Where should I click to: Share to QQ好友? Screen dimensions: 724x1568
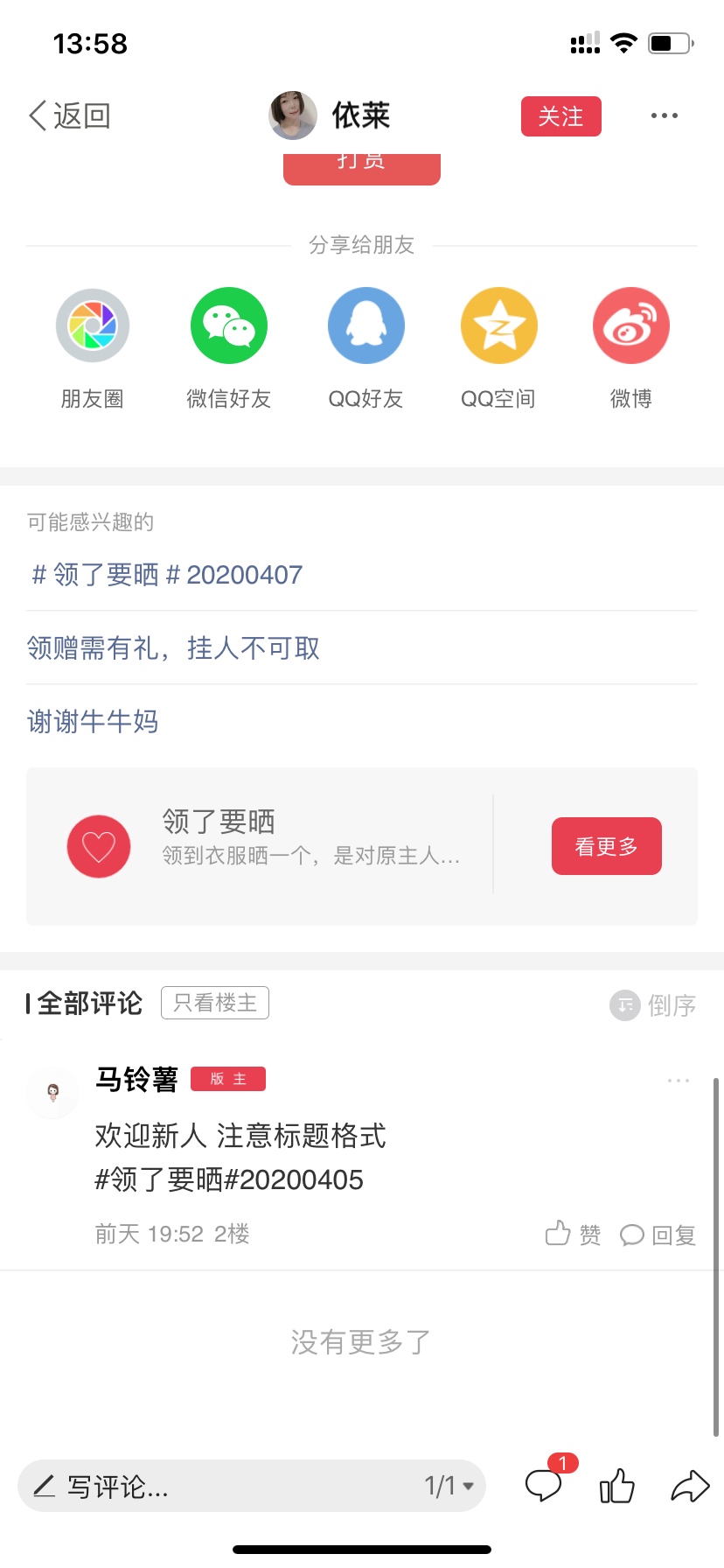(x=365, y=349)
